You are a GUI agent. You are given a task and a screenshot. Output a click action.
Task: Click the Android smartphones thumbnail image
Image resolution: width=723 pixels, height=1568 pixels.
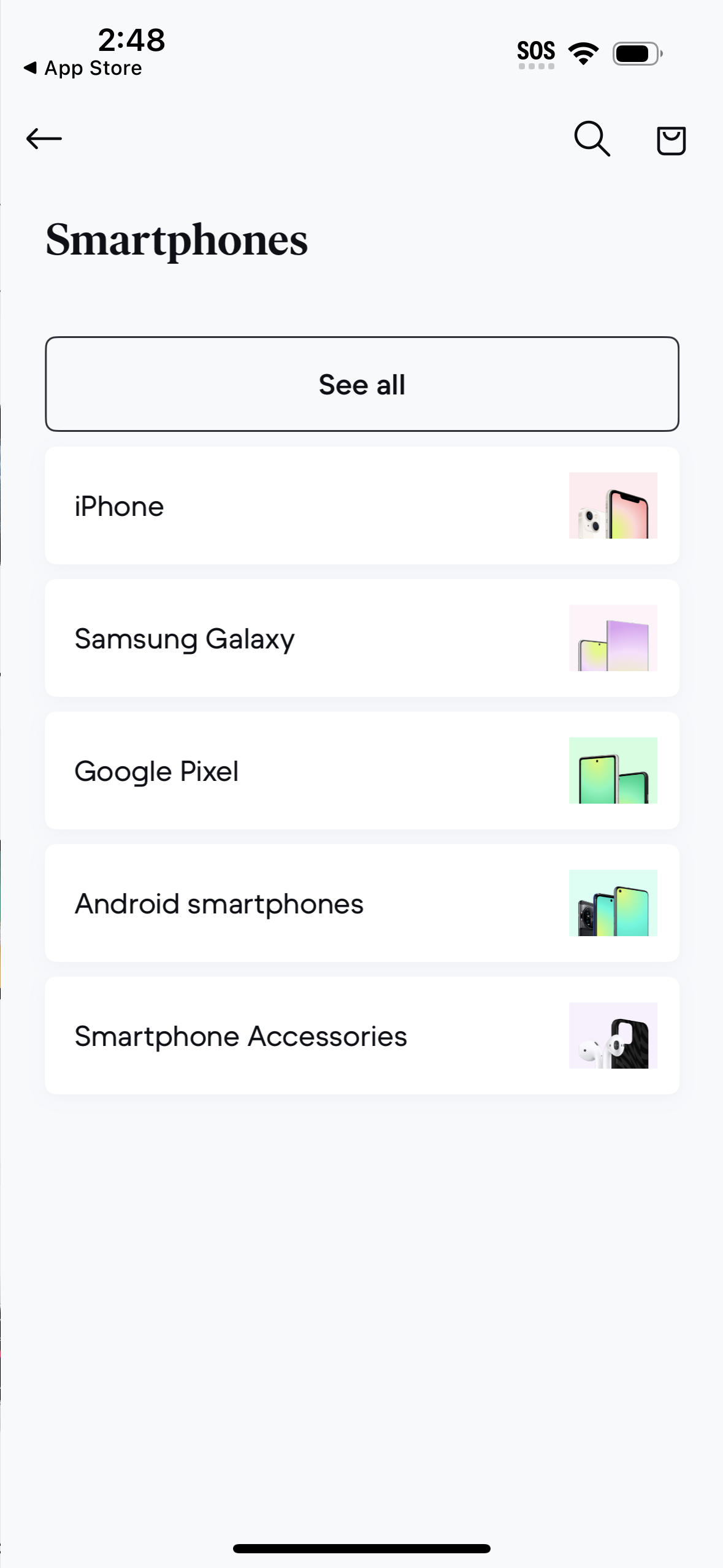tap(613, 902)
